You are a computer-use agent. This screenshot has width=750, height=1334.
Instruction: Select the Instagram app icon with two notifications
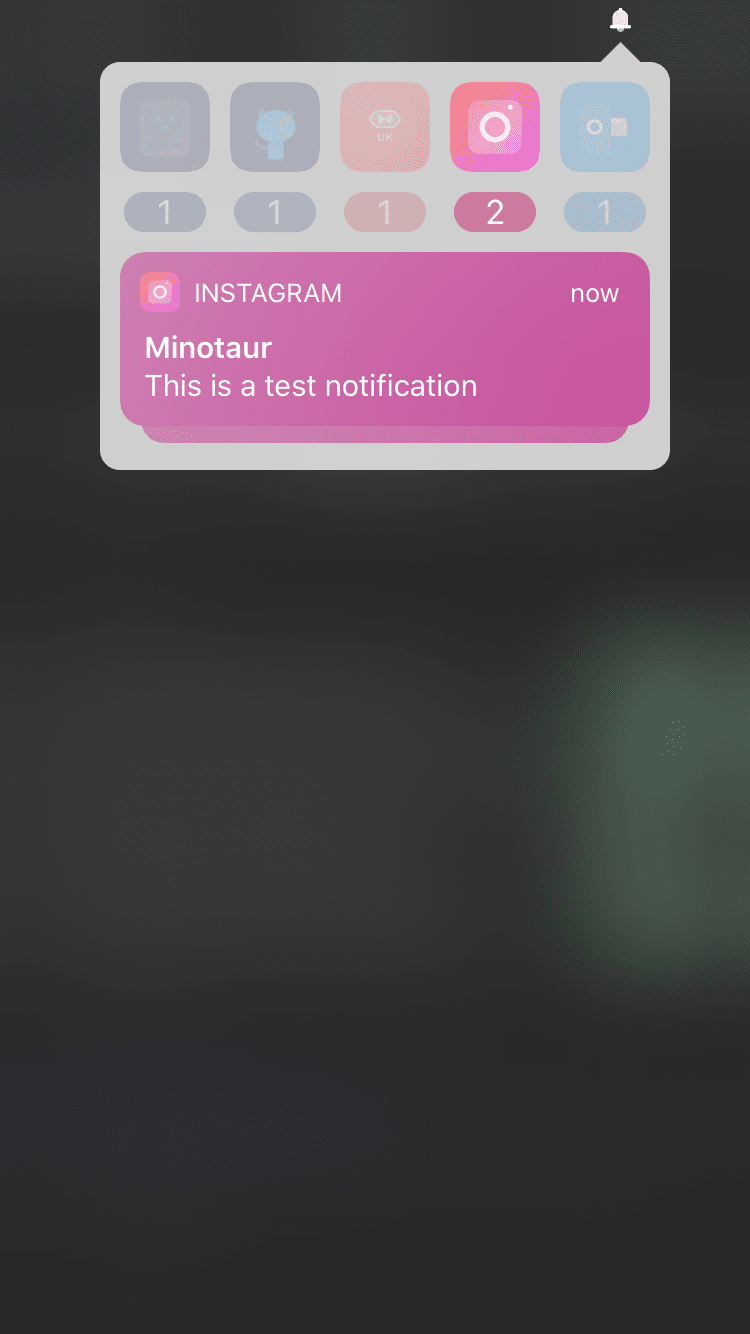[494, 127]
